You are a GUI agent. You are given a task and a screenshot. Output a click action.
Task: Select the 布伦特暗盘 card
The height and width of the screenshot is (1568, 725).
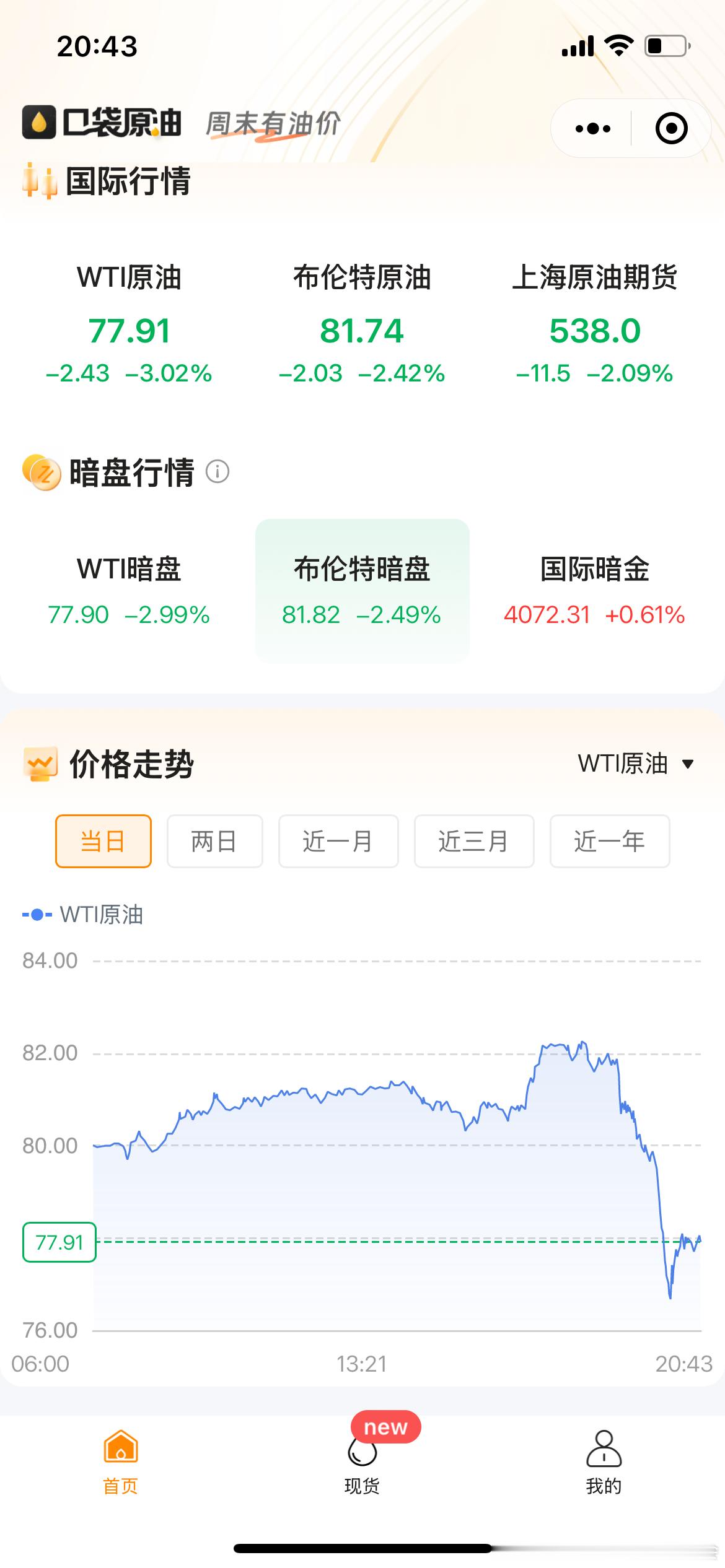pos(362,590)
